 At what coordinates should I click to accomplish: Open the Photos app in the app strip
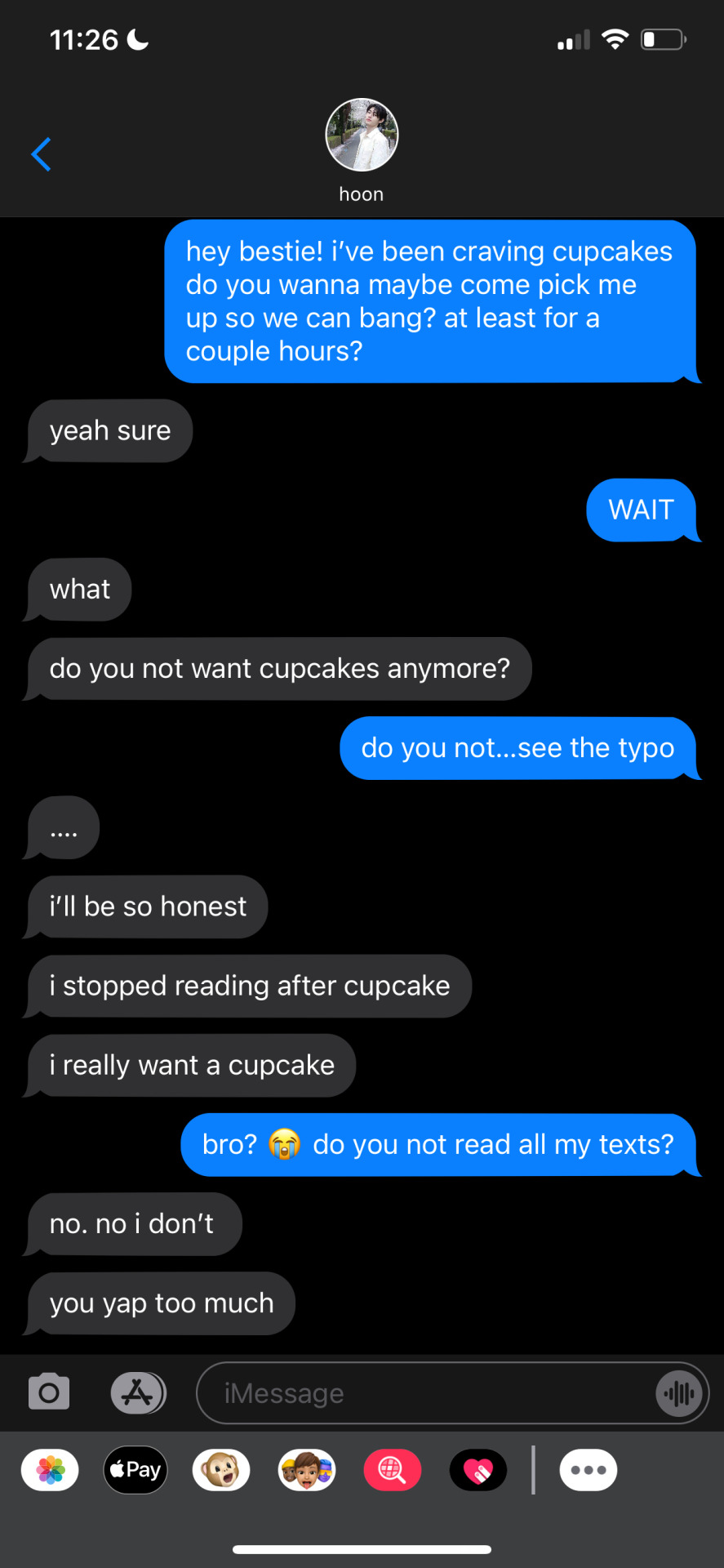coord(50,1470)
